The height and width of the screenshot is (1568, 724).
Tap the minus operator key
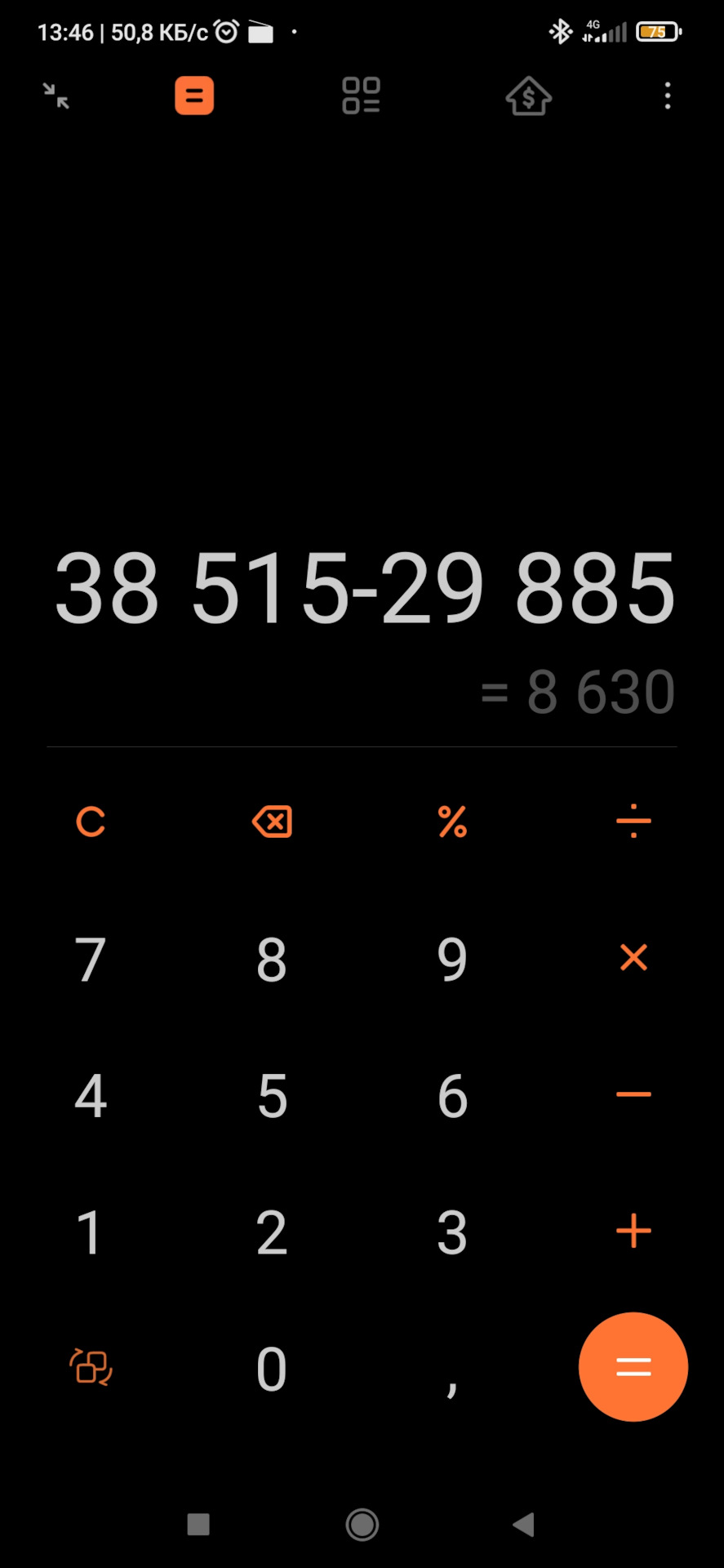(x=633, y=1094)
